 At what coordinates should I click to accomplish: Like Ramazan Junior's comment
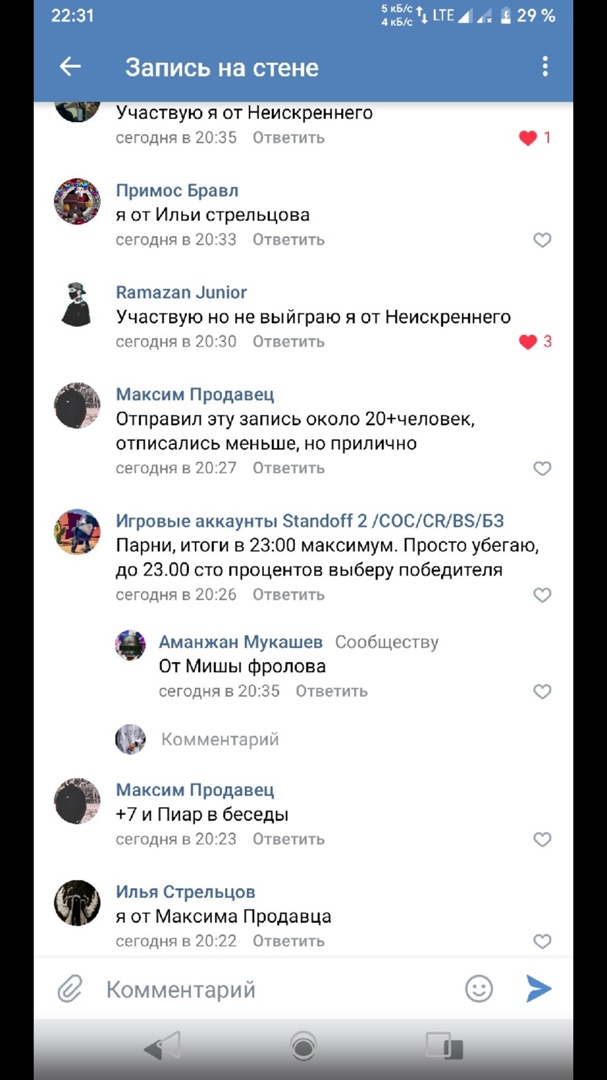point(529,342)
